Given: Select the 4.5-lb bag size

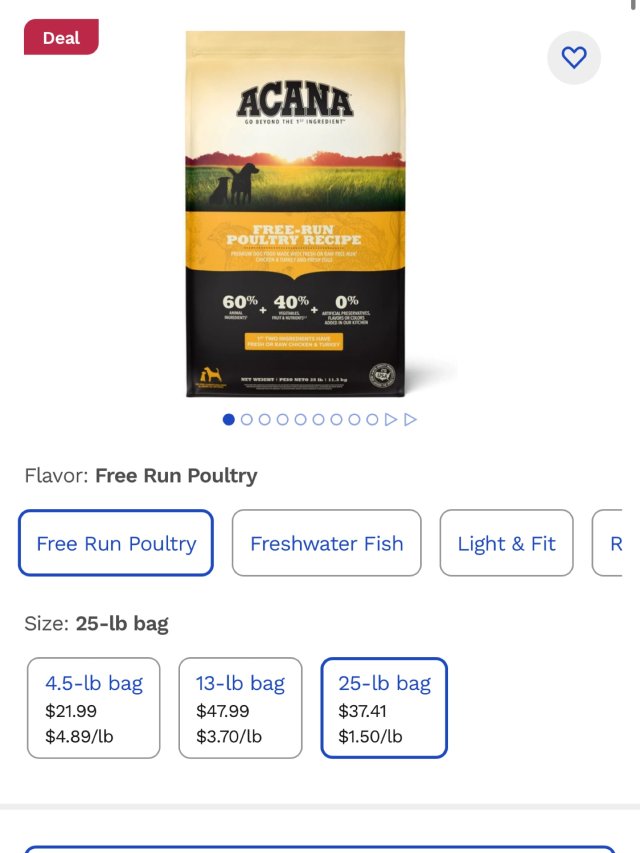Looking at the screenshot, I should [93, 708].
